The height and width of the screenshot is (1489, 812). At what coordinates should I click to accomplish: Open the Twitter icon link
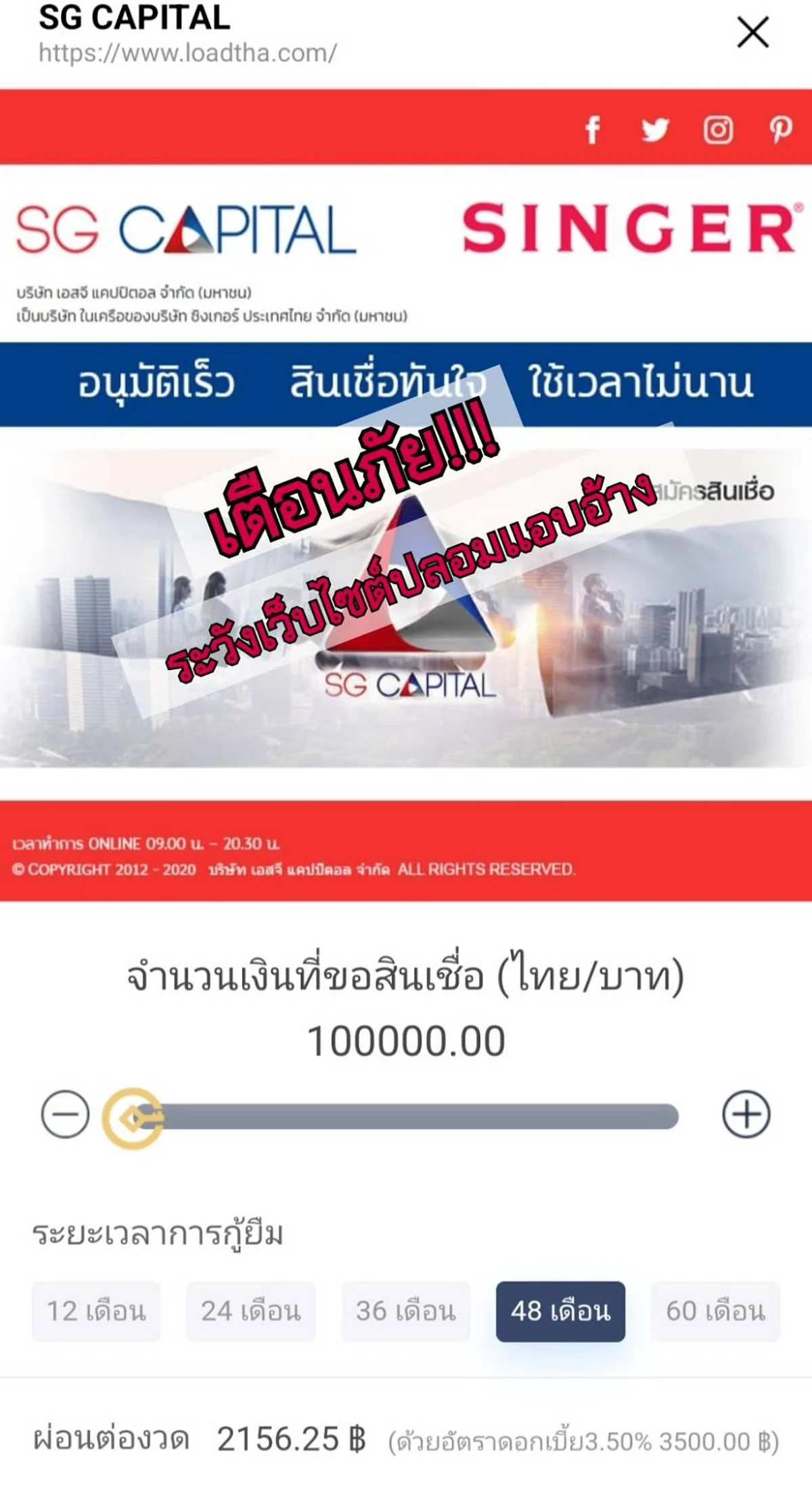click(655, 129)
